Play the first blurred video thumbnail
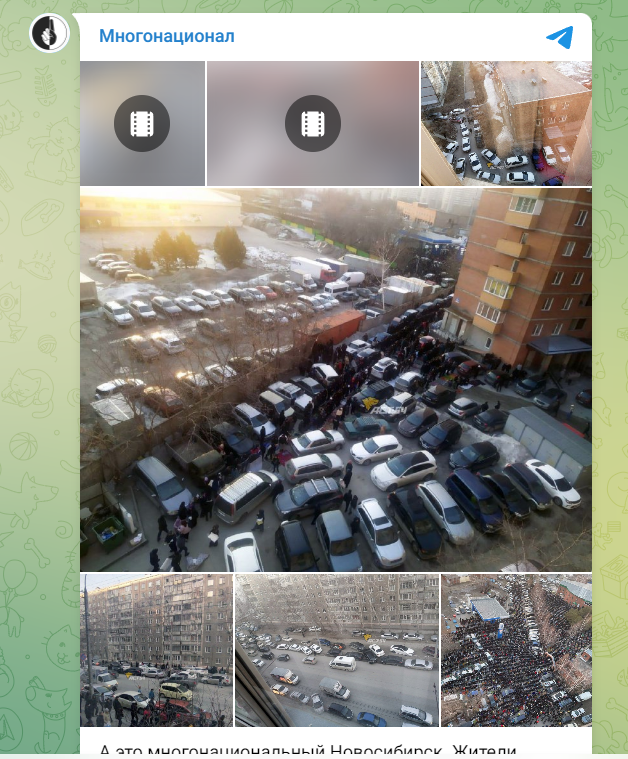 click(142, 124)
